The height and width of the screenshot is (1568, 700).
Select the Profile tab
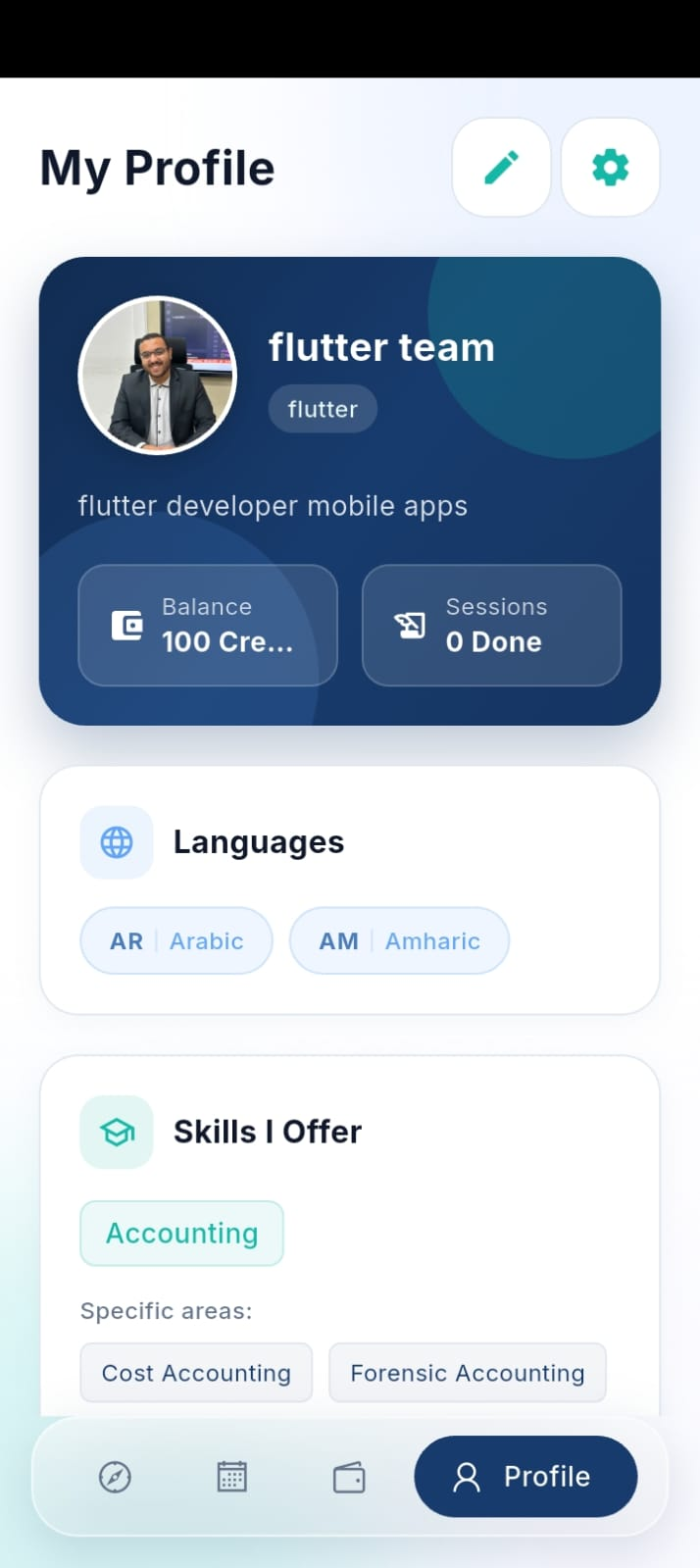coord(525,1477)
